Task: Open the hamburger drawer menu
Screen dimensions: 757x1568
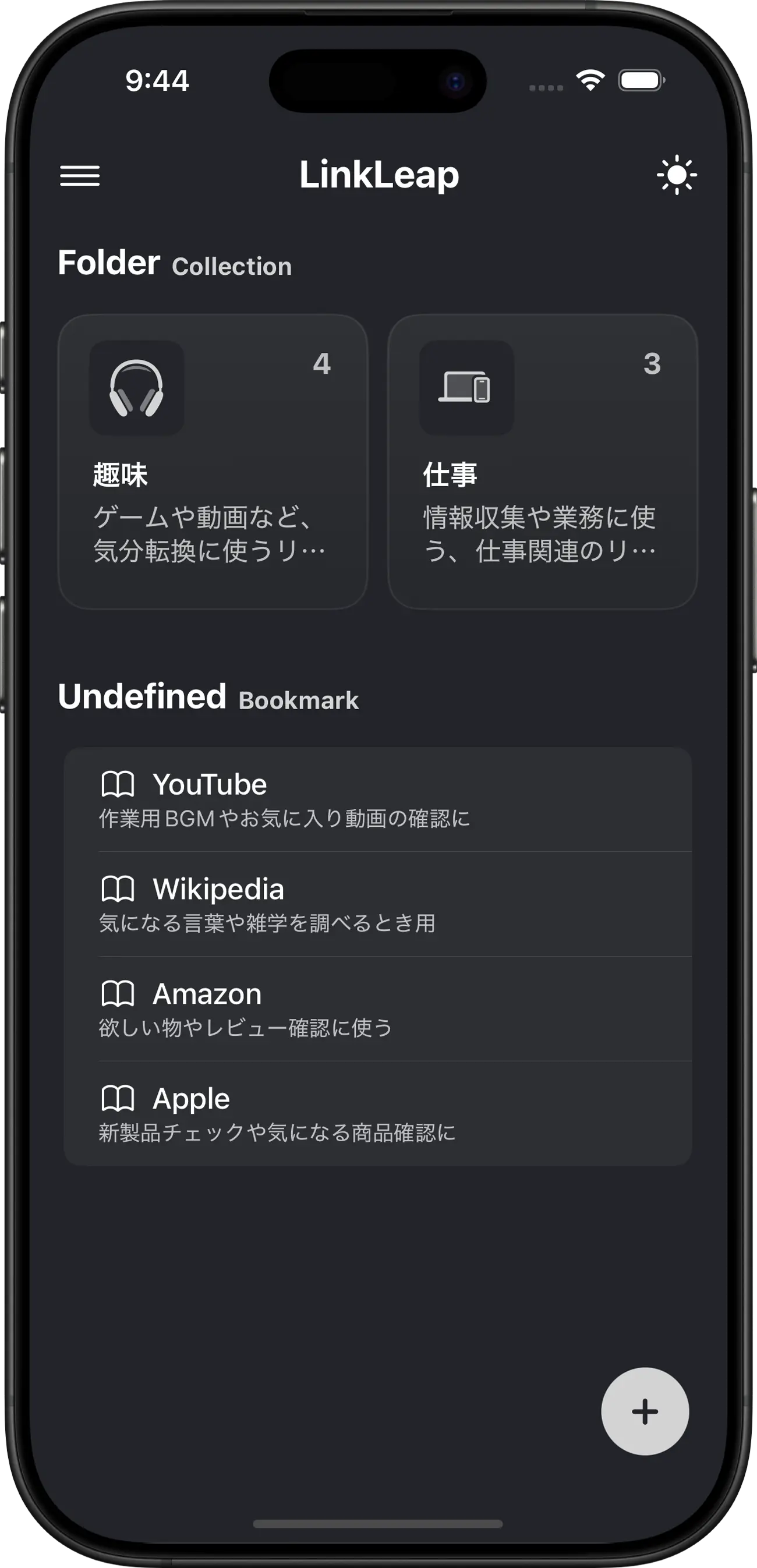Action: point(80,175)
